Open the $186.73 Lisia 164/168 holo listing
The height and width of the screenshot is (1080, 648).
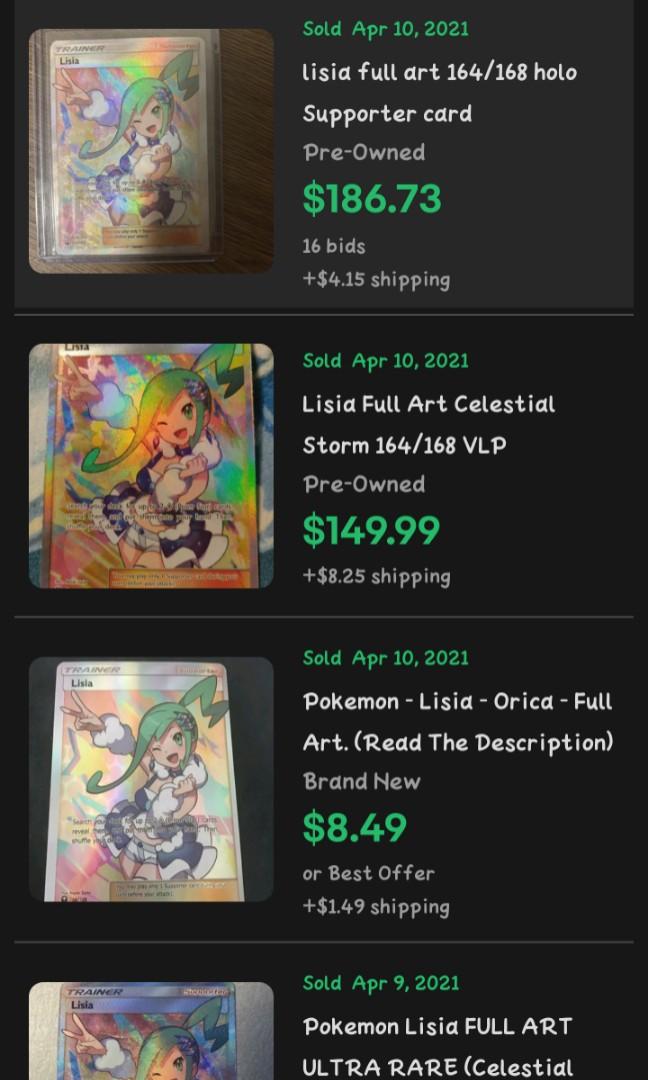(439, 92)
